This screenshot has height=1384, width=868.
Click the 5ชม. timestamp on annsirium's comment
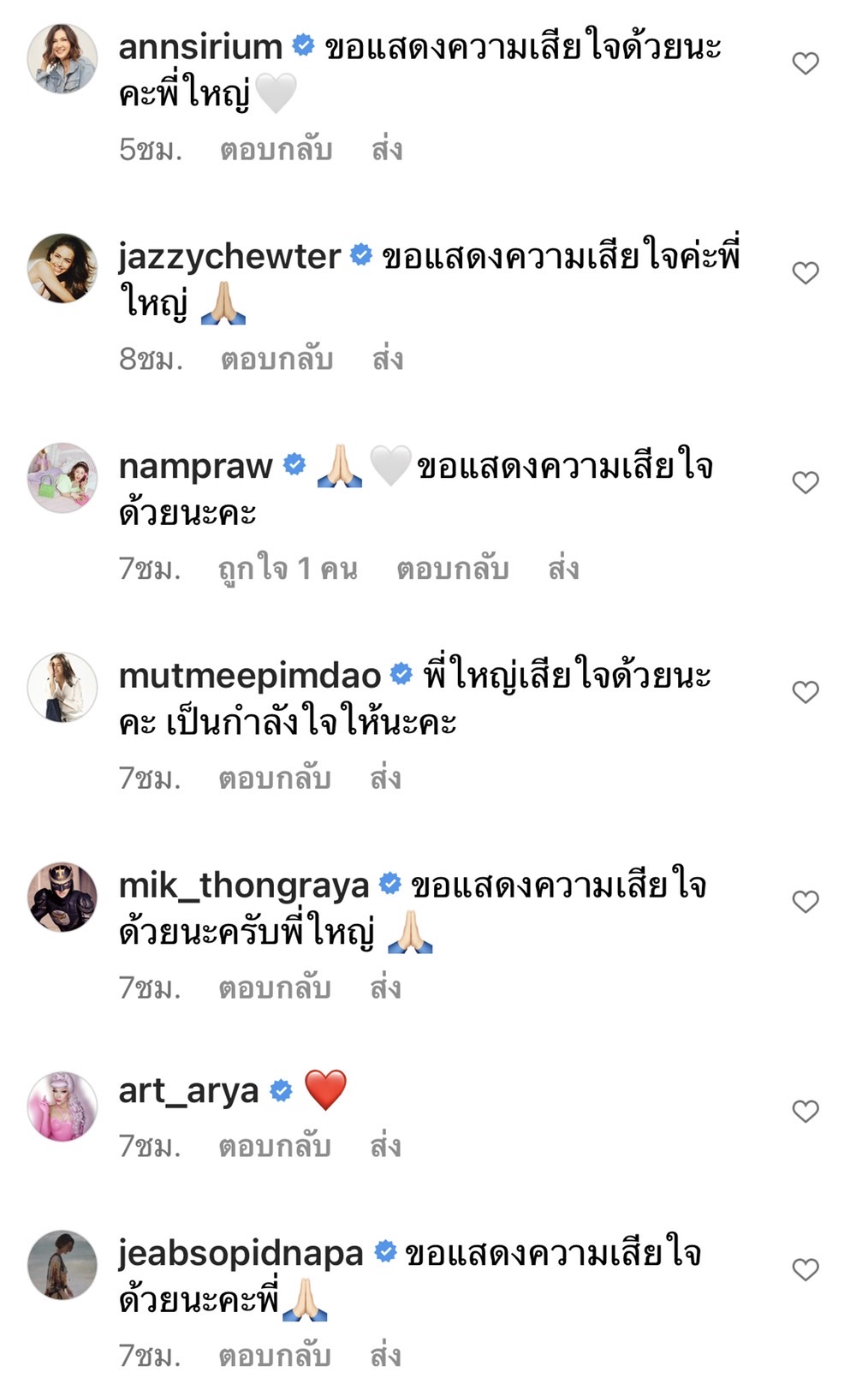pos(147,149)
